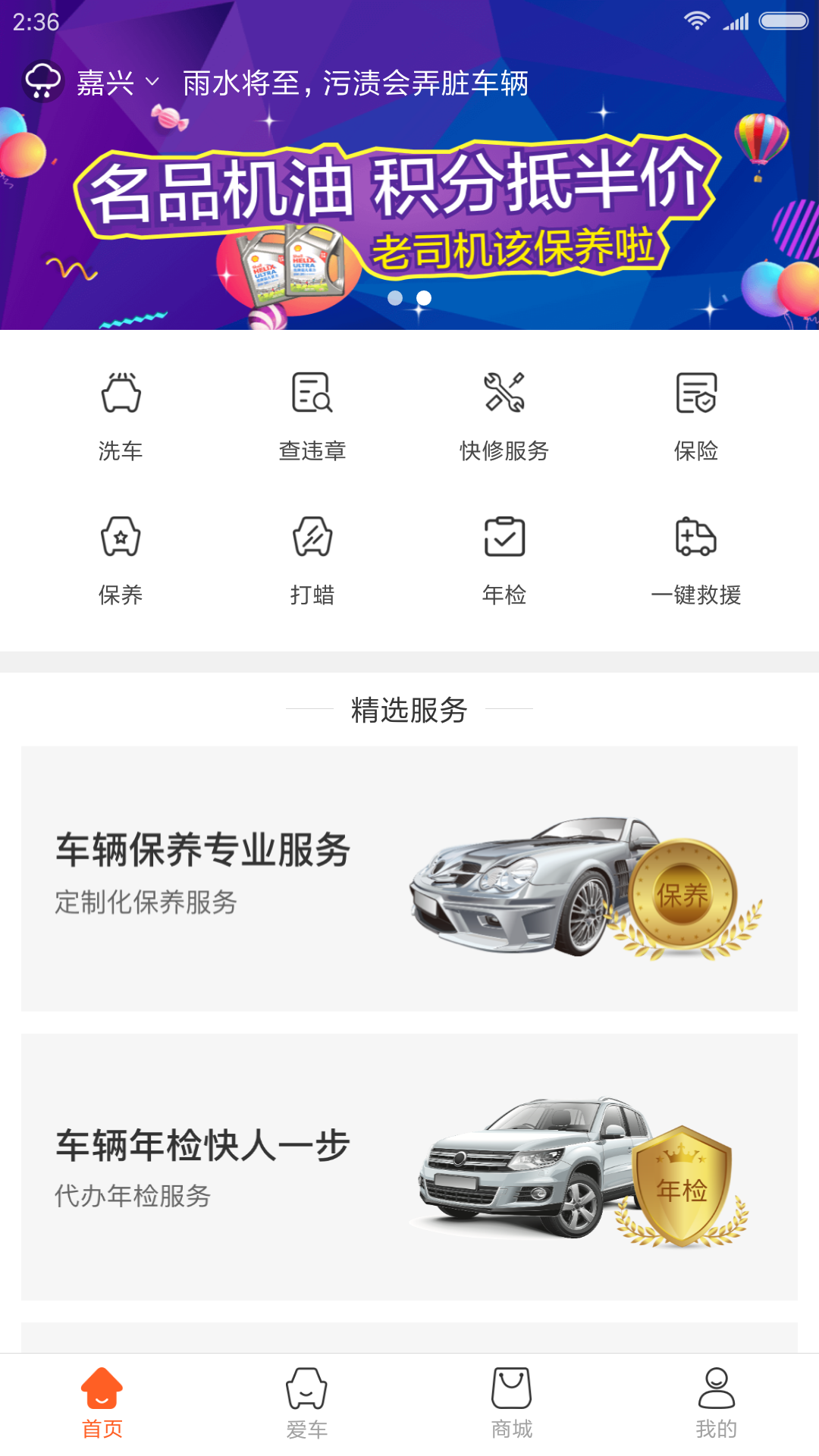This screenshot has width=819, height=1456.
Task: Tap the 我的 profile icon
Action: (x=714, y=1403)
